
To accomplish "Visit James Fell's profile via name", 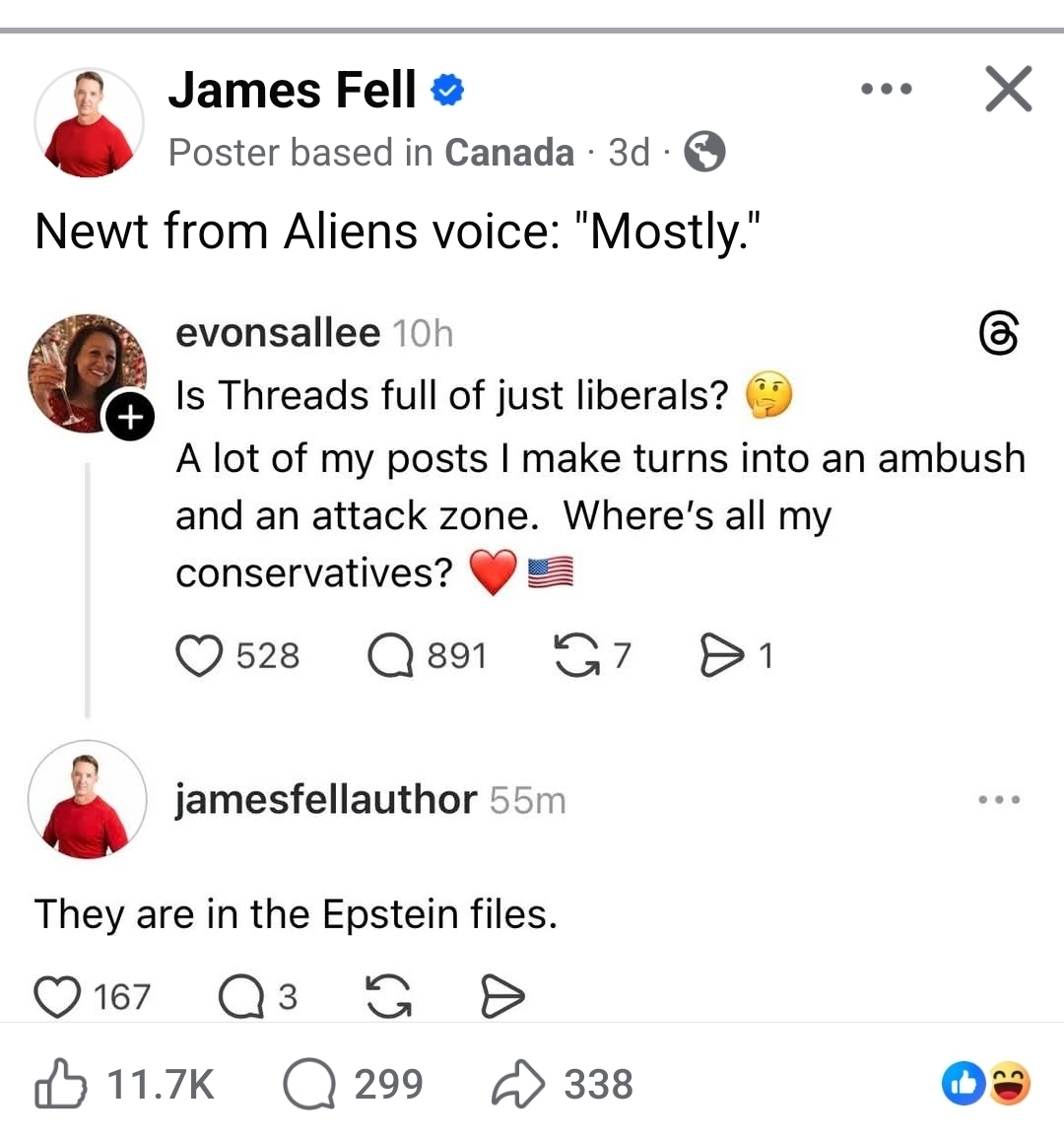I will (293, 91).
